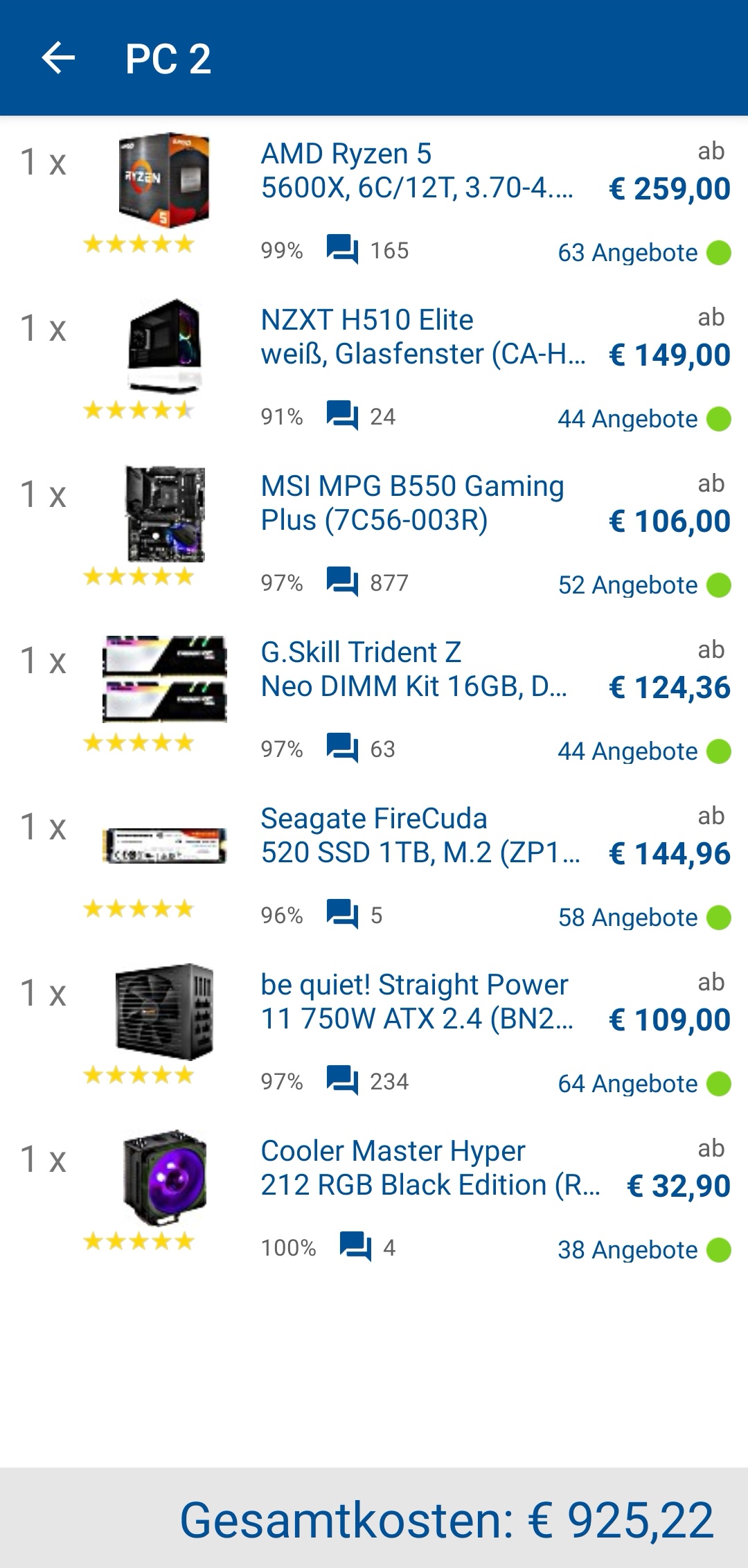Viewport: 748px width, 1568px height.
Task: Open MSI MPG B550 Gaming Plus
Action: click(412, 503)
